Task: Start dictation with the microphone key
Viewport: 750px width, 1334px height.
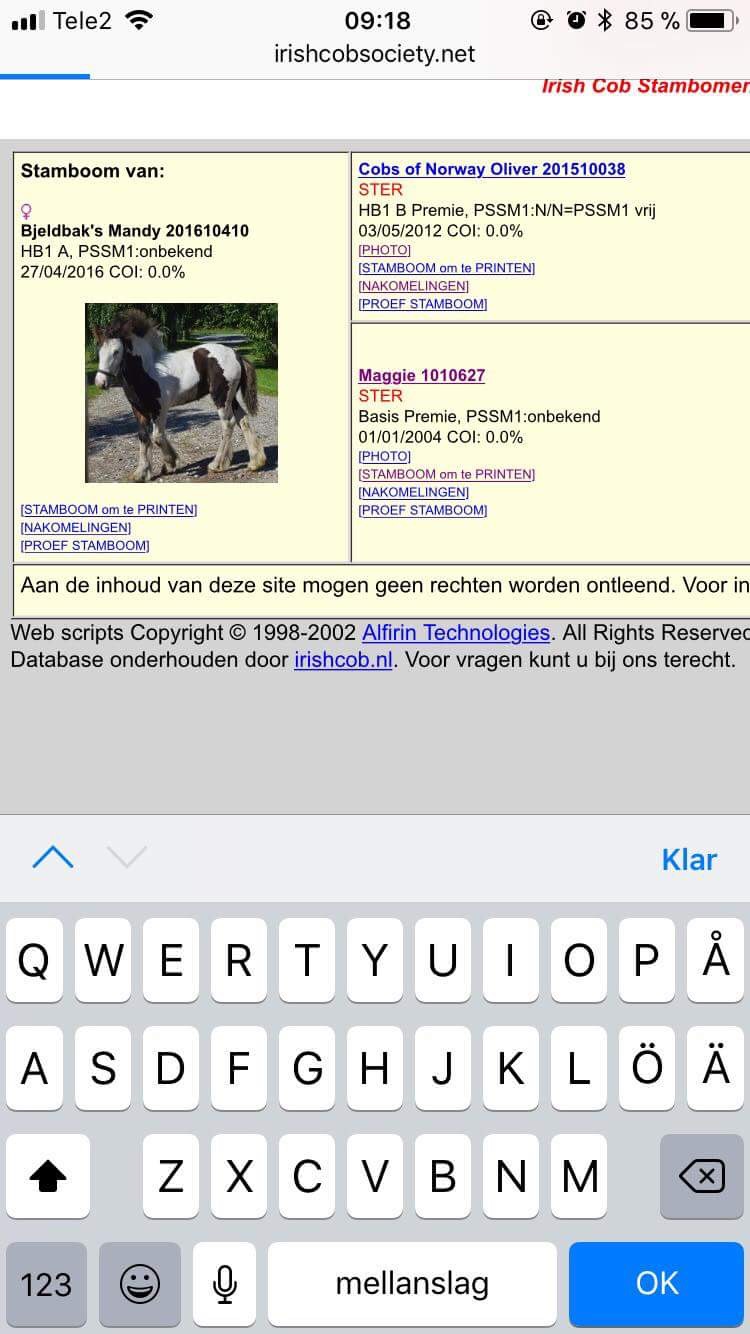Action: pos(224,1283)
